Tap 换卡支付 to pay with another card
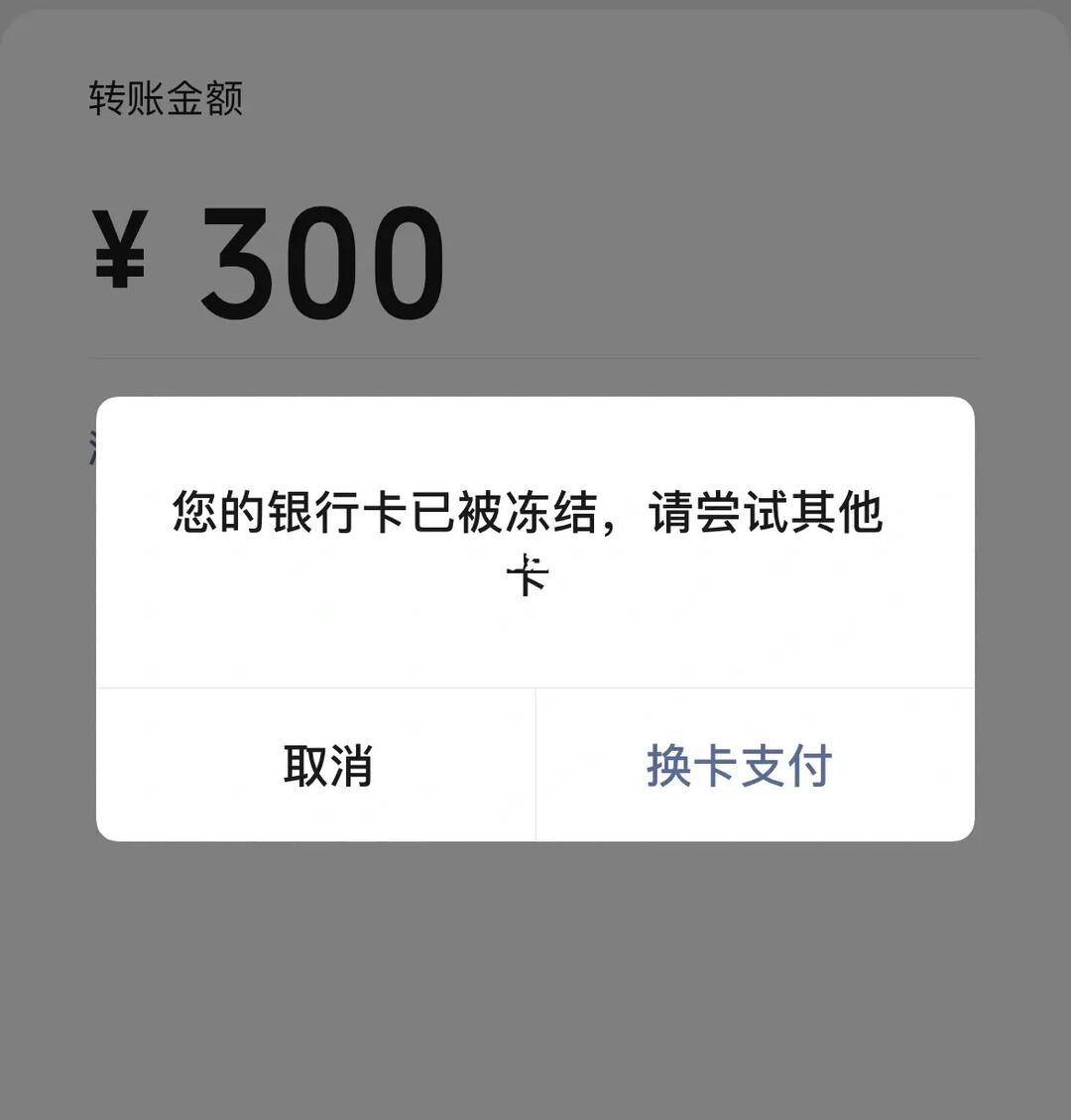The image size is (1071, 1120). (738, 766)
